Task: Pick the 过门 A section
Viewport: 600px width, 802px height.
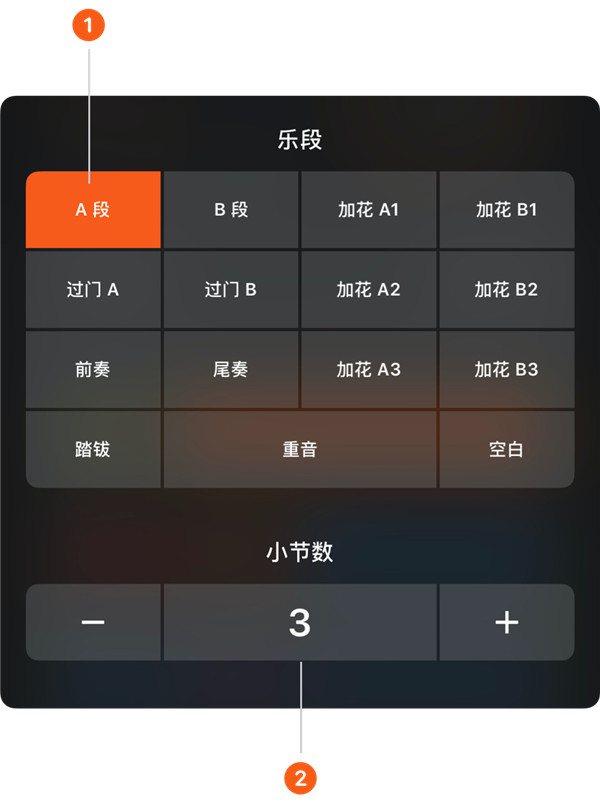Action: click(x=93, y=290)
